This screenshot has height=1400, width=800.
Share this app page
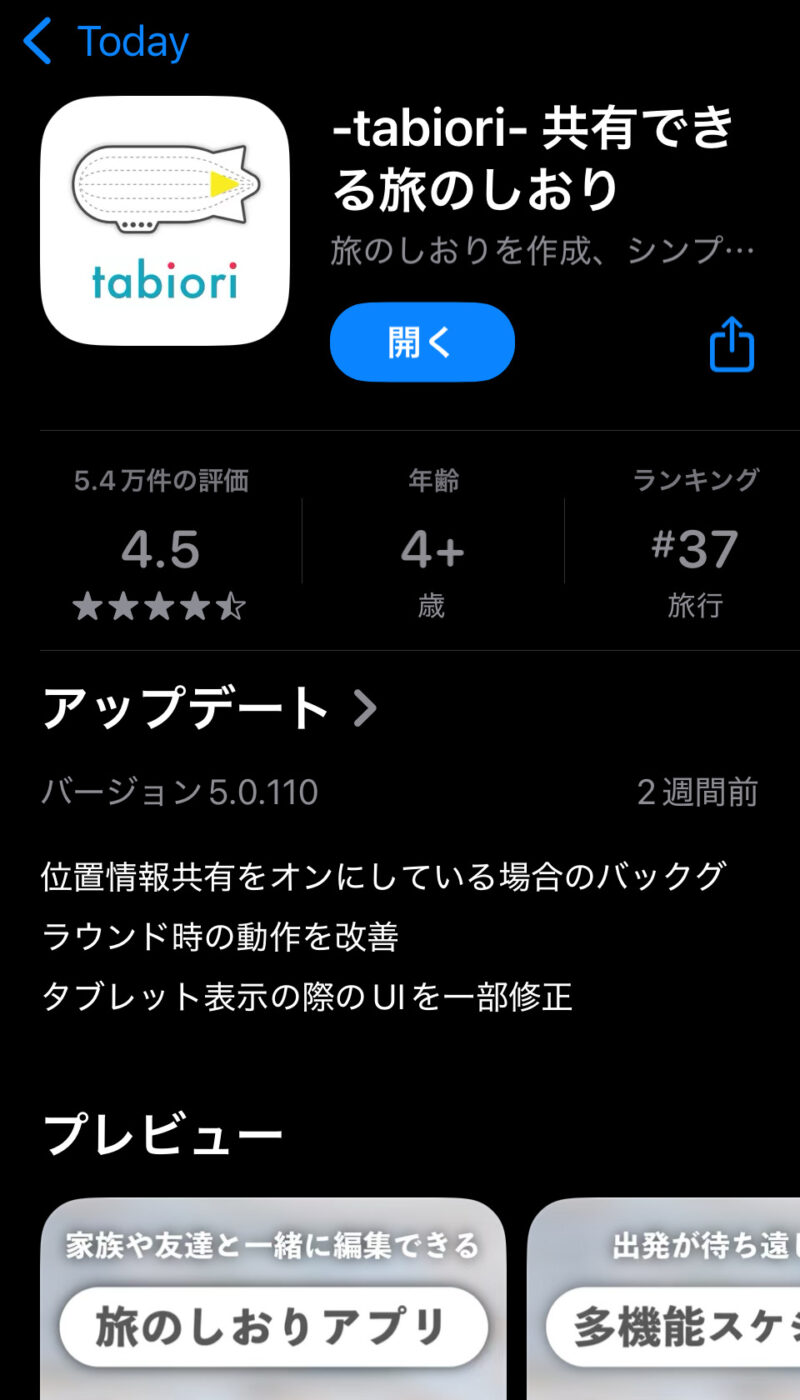click(x=731, y=345)
